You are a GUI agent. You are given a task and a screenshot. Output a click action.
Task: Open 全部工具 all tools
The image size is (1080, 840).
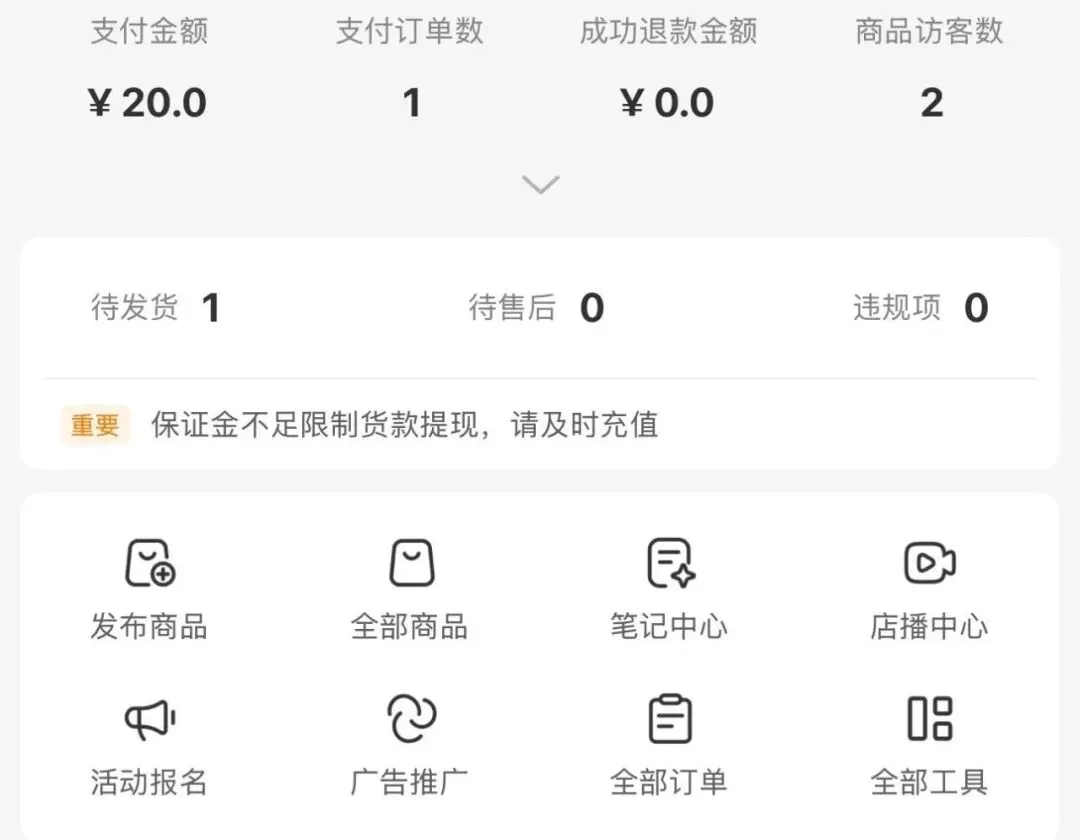(929, 746)
